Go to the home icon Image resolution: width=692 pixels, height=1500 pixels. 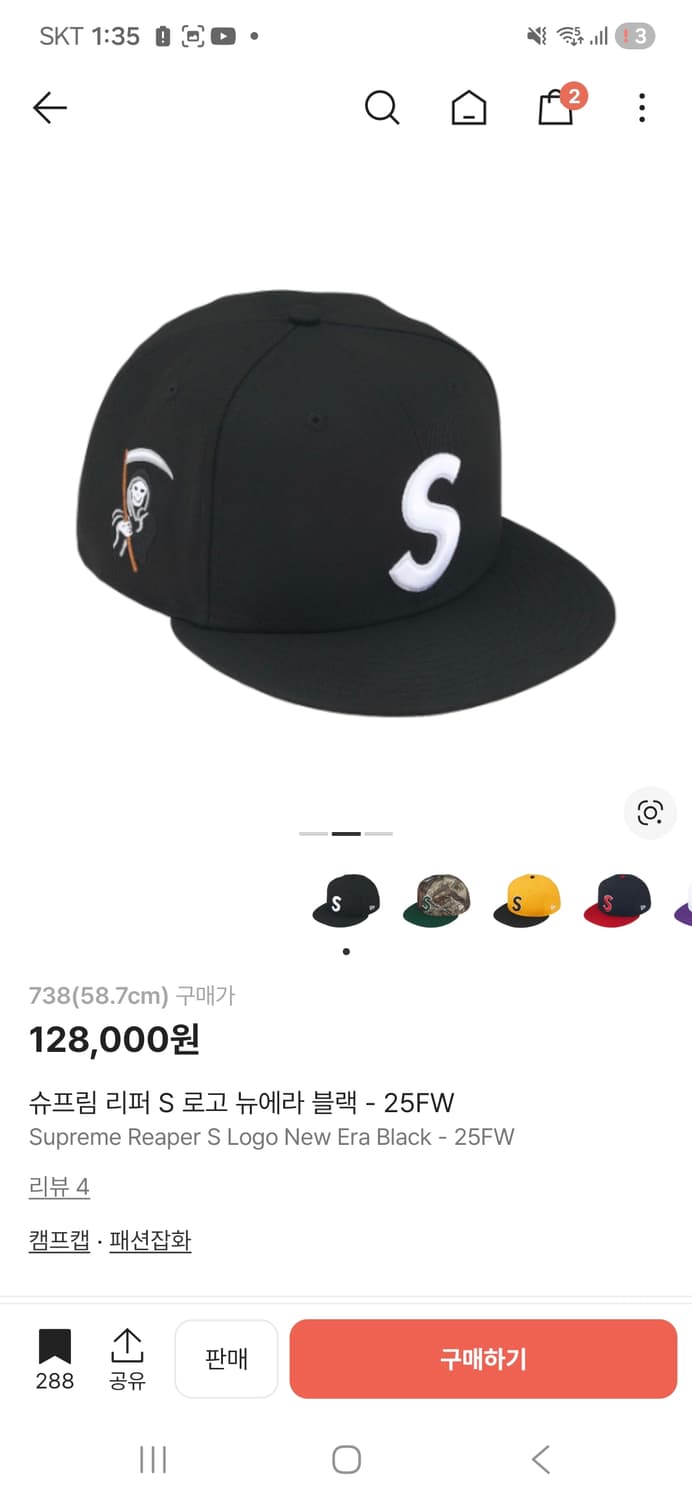click(x=468, y=107)
